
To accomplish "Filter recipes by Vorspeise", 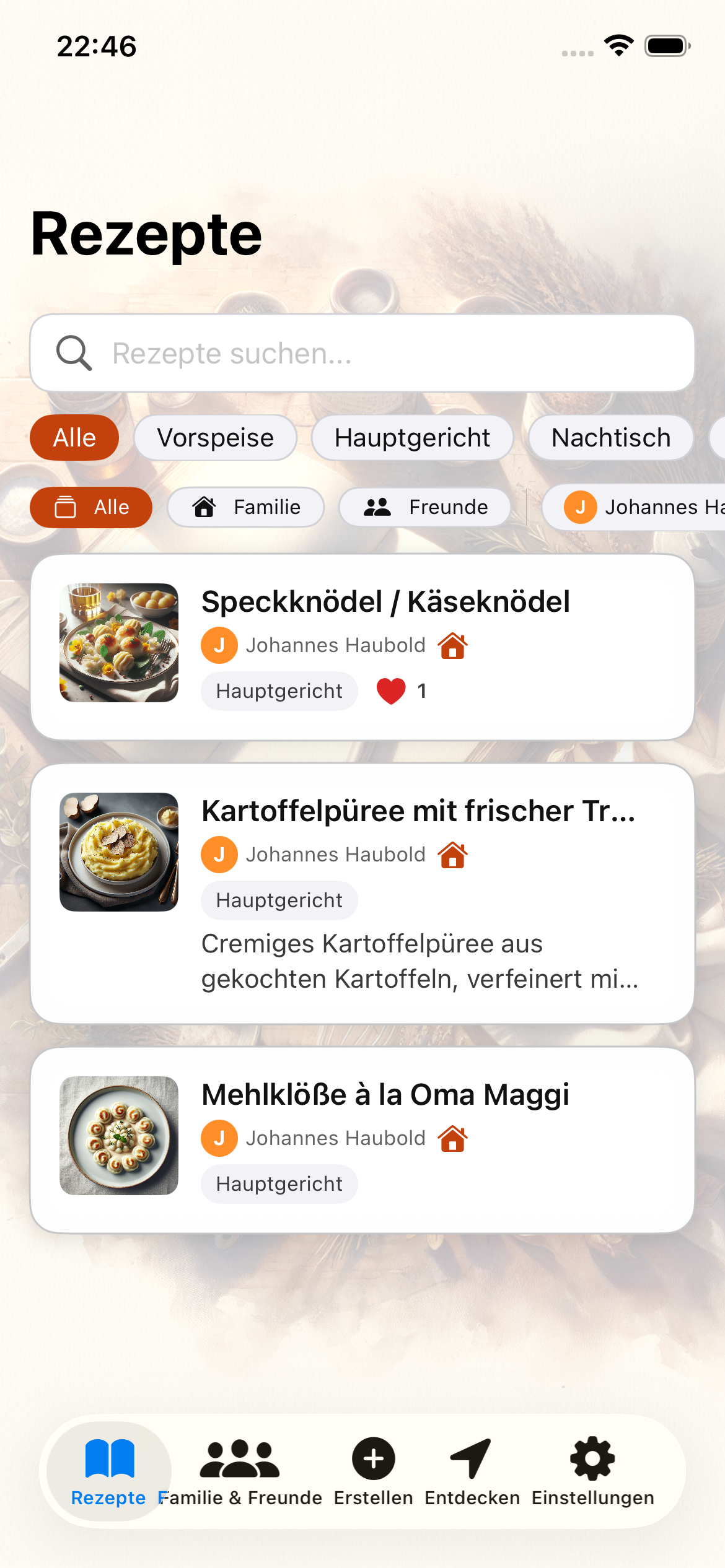I will click(215, 438).
